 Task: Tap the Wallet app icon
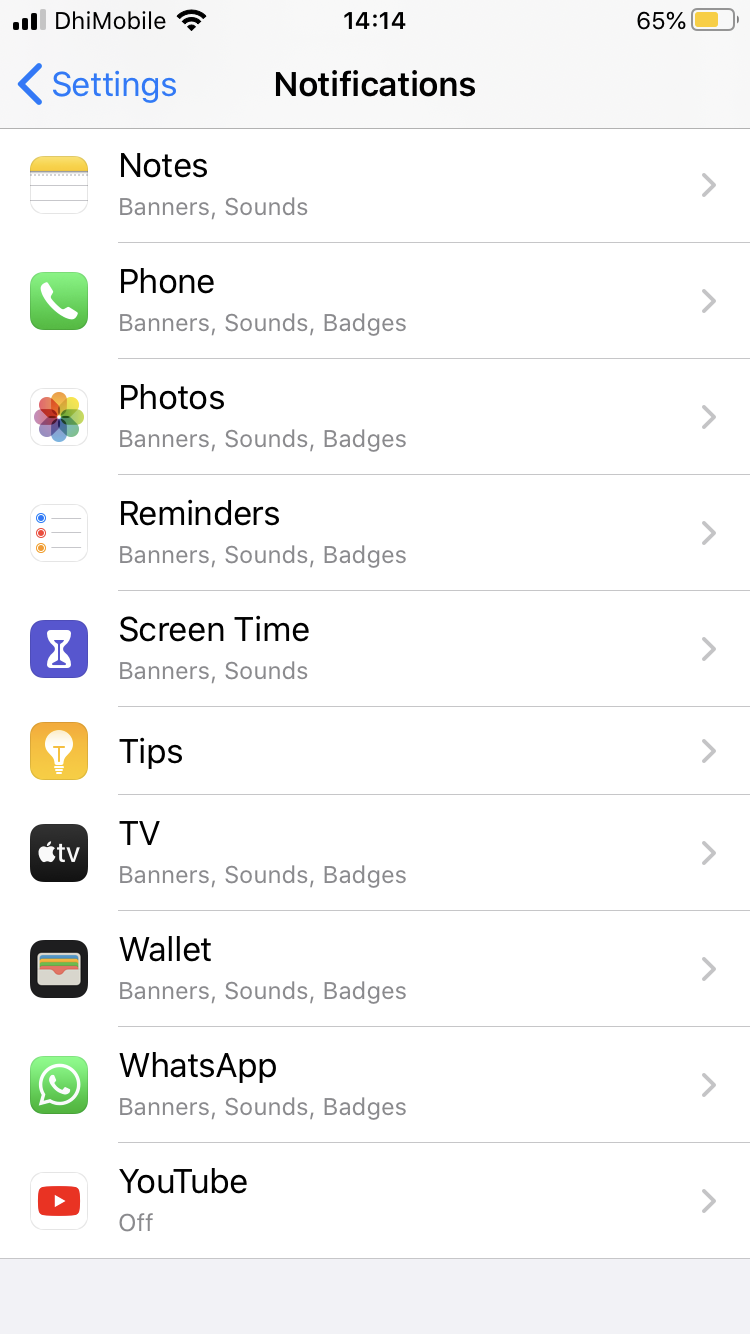(58, 969)
